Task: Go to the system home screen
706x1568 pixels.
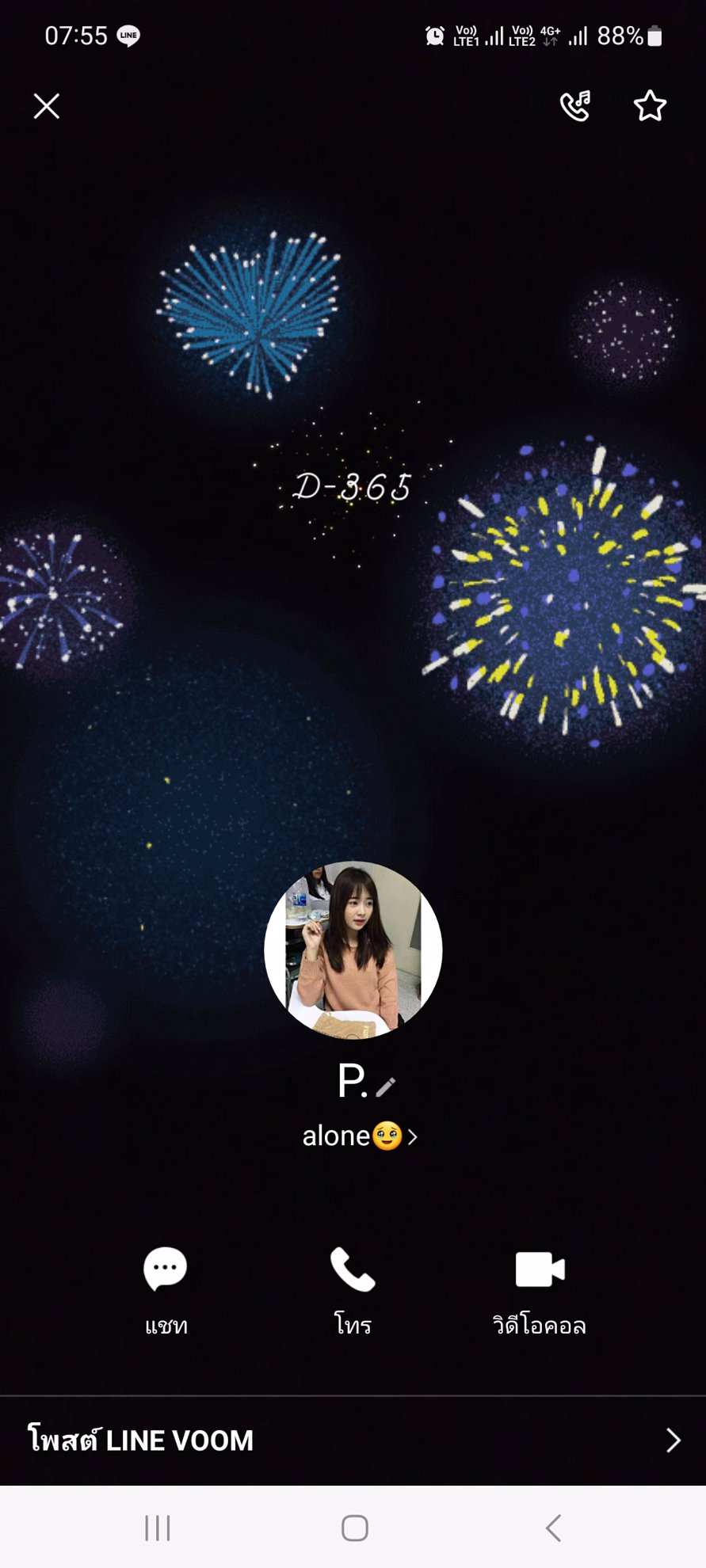Action: (x=354, y=1528)
